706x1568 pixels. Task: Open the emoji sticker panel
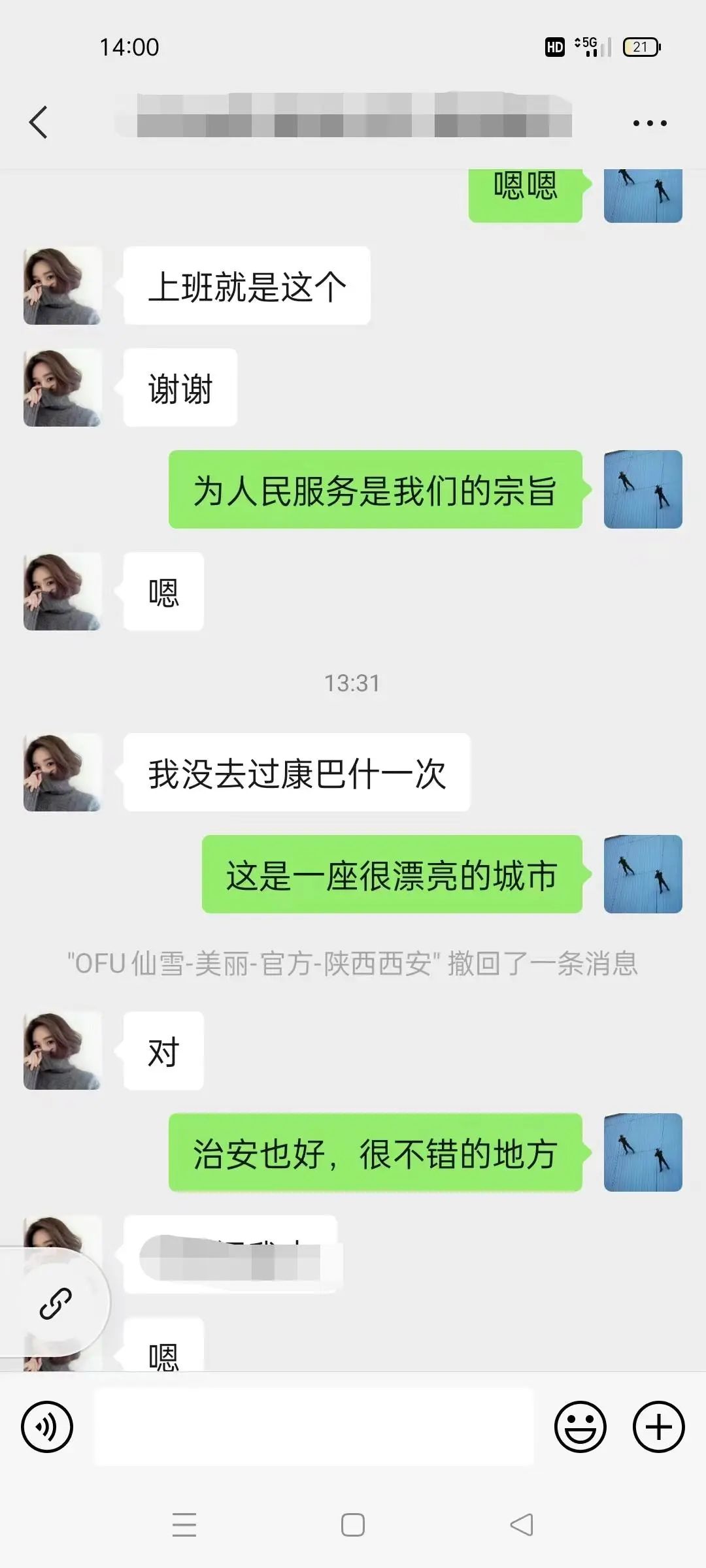point(580,1426)
